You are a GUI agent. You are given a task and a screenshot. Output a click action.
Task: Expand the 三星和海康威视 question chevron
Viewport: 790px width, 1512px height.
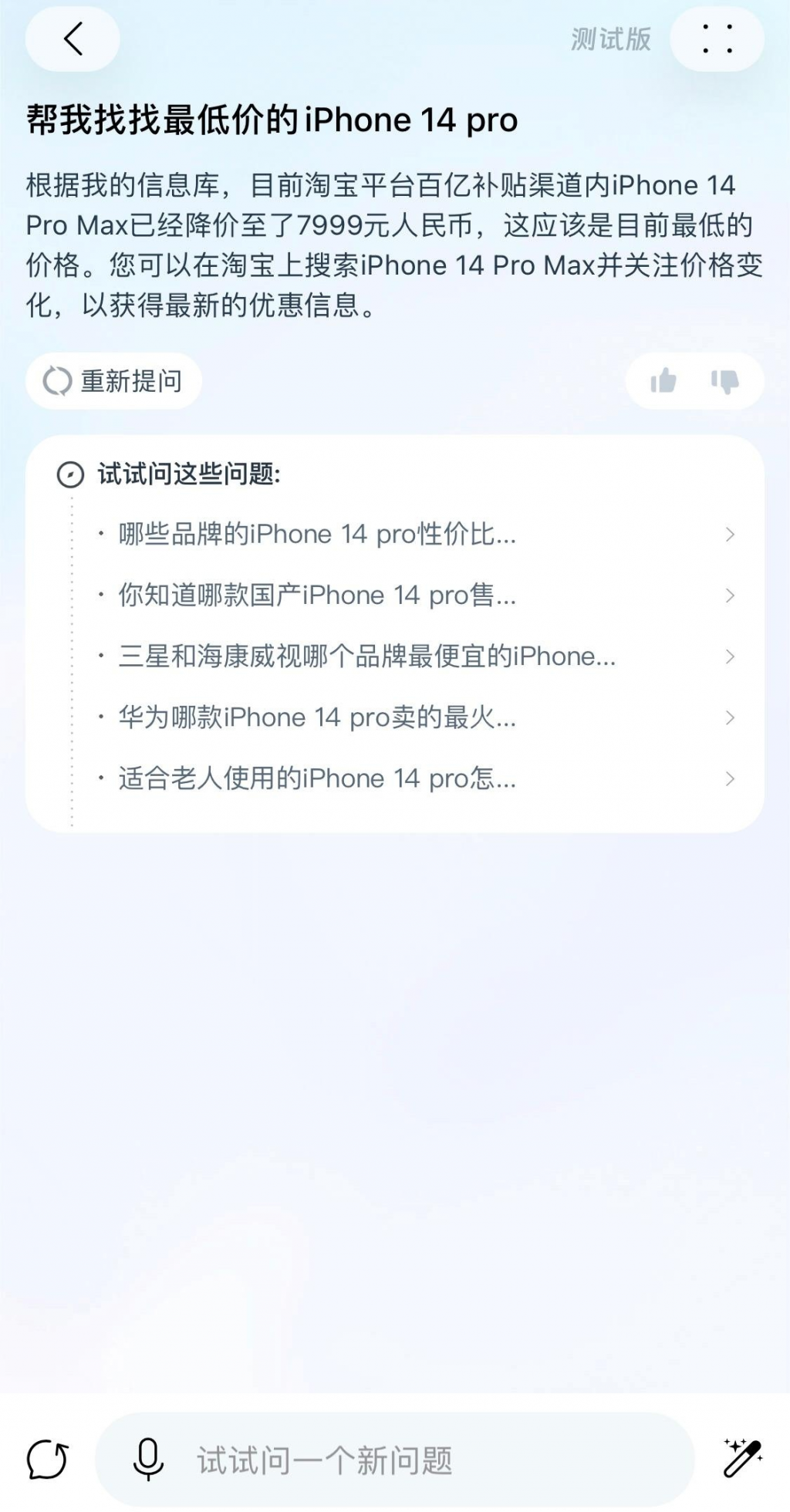point(729,656)
